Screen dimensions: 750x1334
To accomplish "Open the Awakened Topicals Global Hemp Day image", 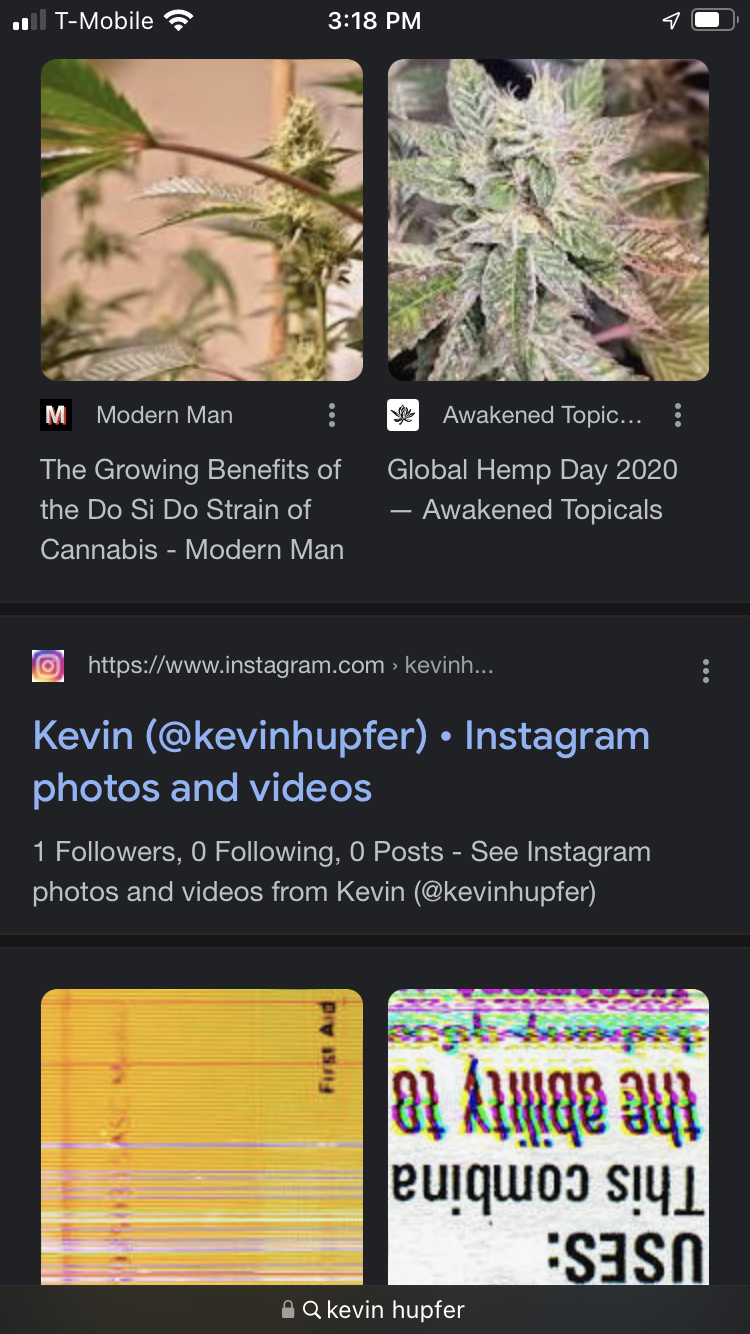I will coord(548,220).
